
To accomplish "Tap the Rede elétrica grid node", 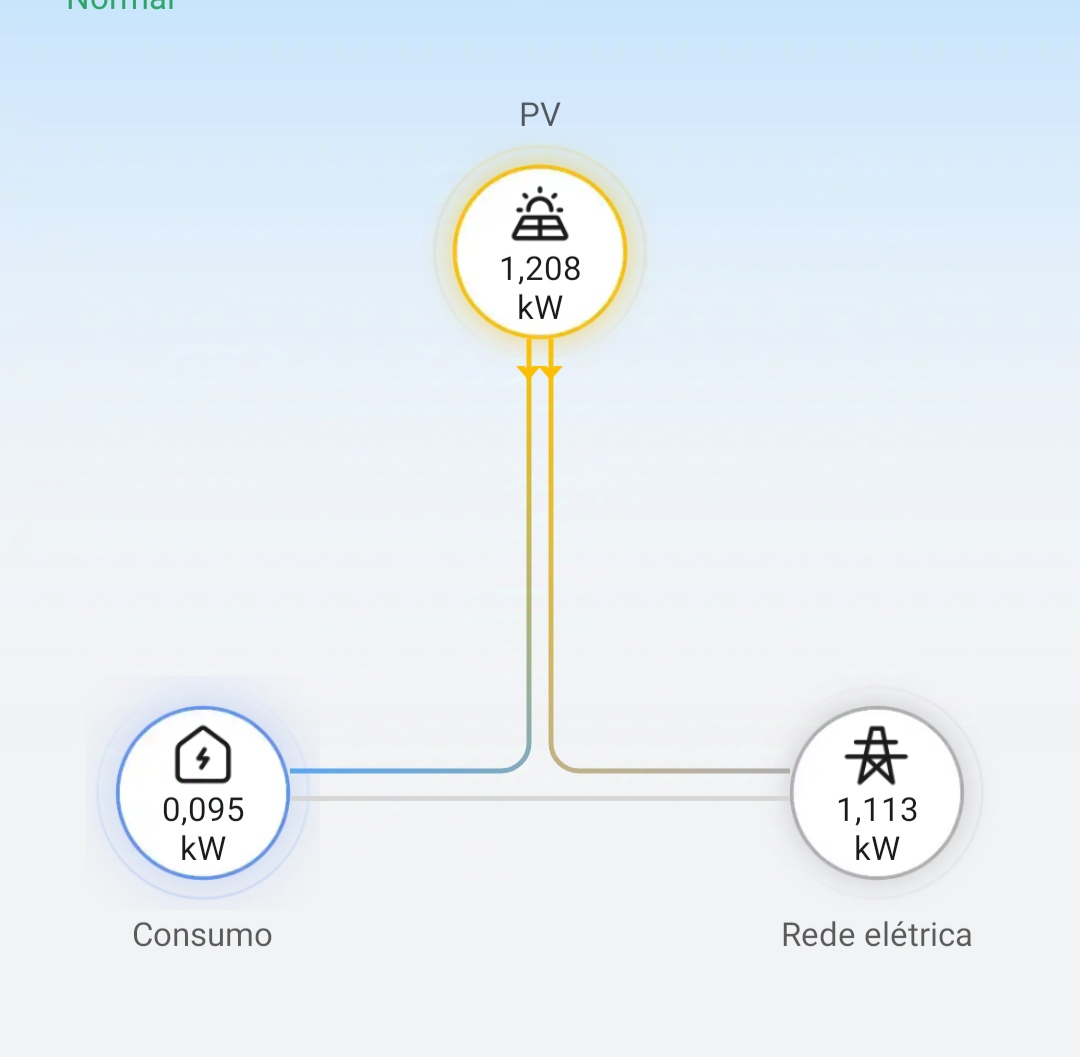I will 876,792.
